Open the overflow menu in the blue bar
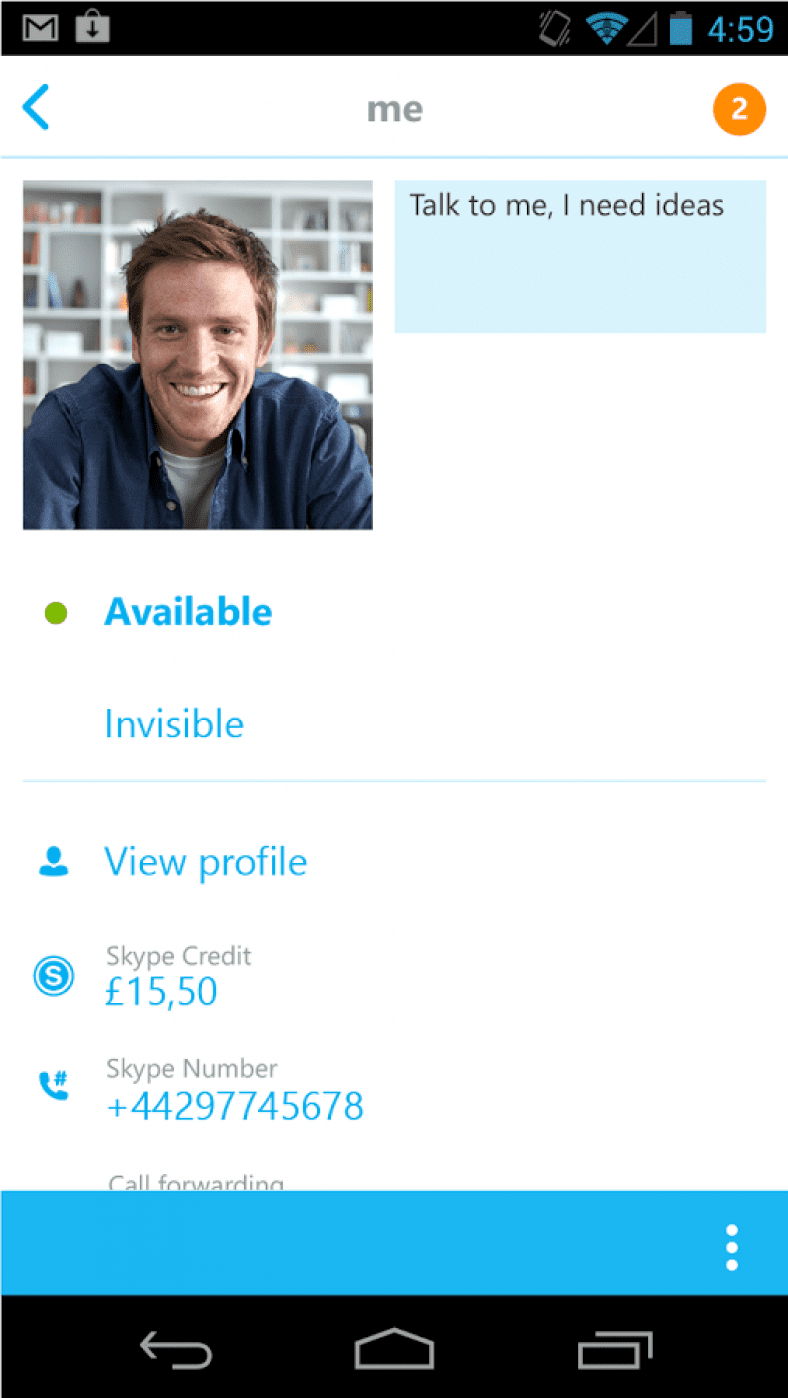The width and height of the screenshot is (788, 1398). pyautogui.click(x=732, y=1246)
